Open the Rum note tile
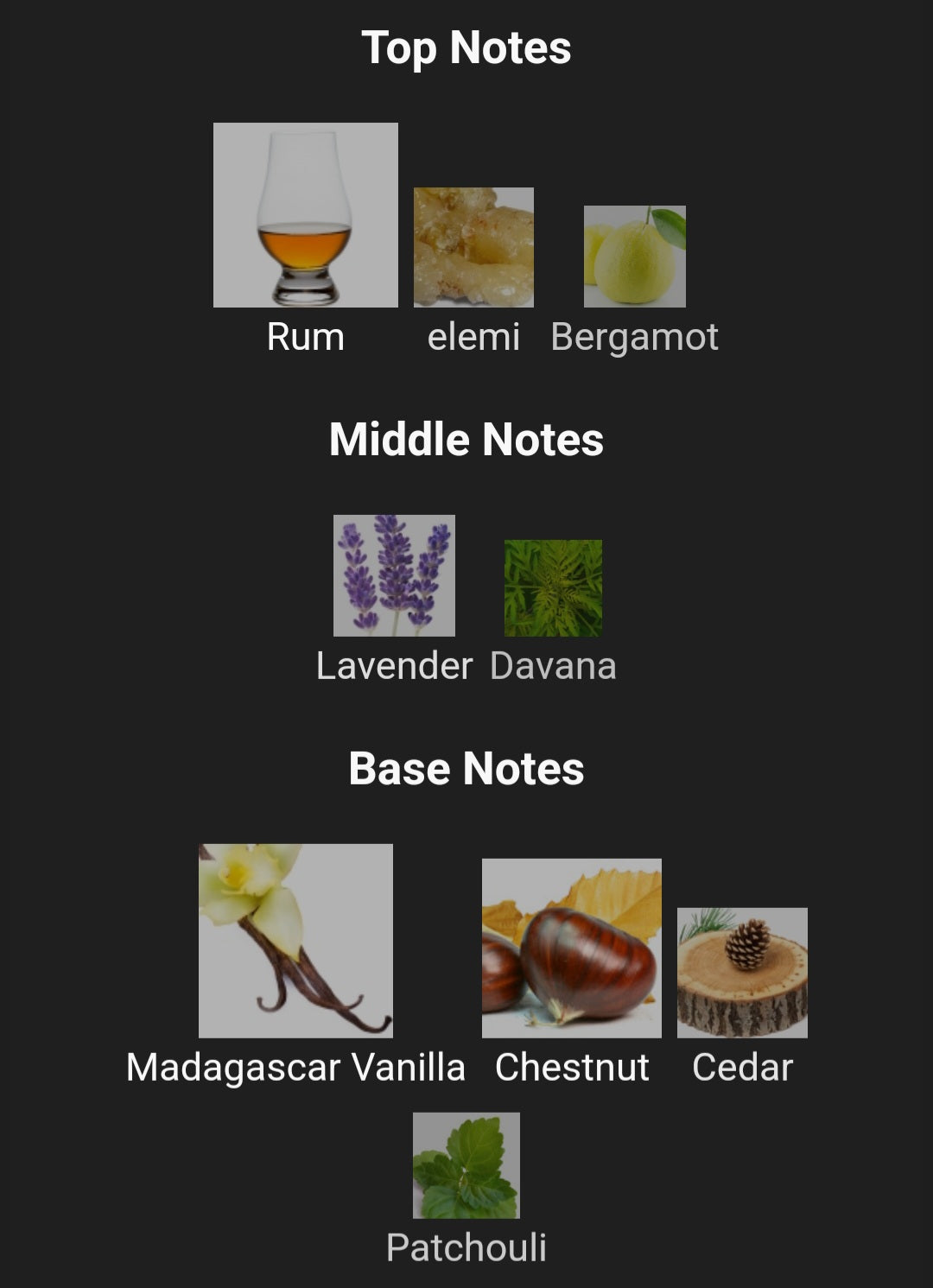933x1288 pixels. coord(306,216)
